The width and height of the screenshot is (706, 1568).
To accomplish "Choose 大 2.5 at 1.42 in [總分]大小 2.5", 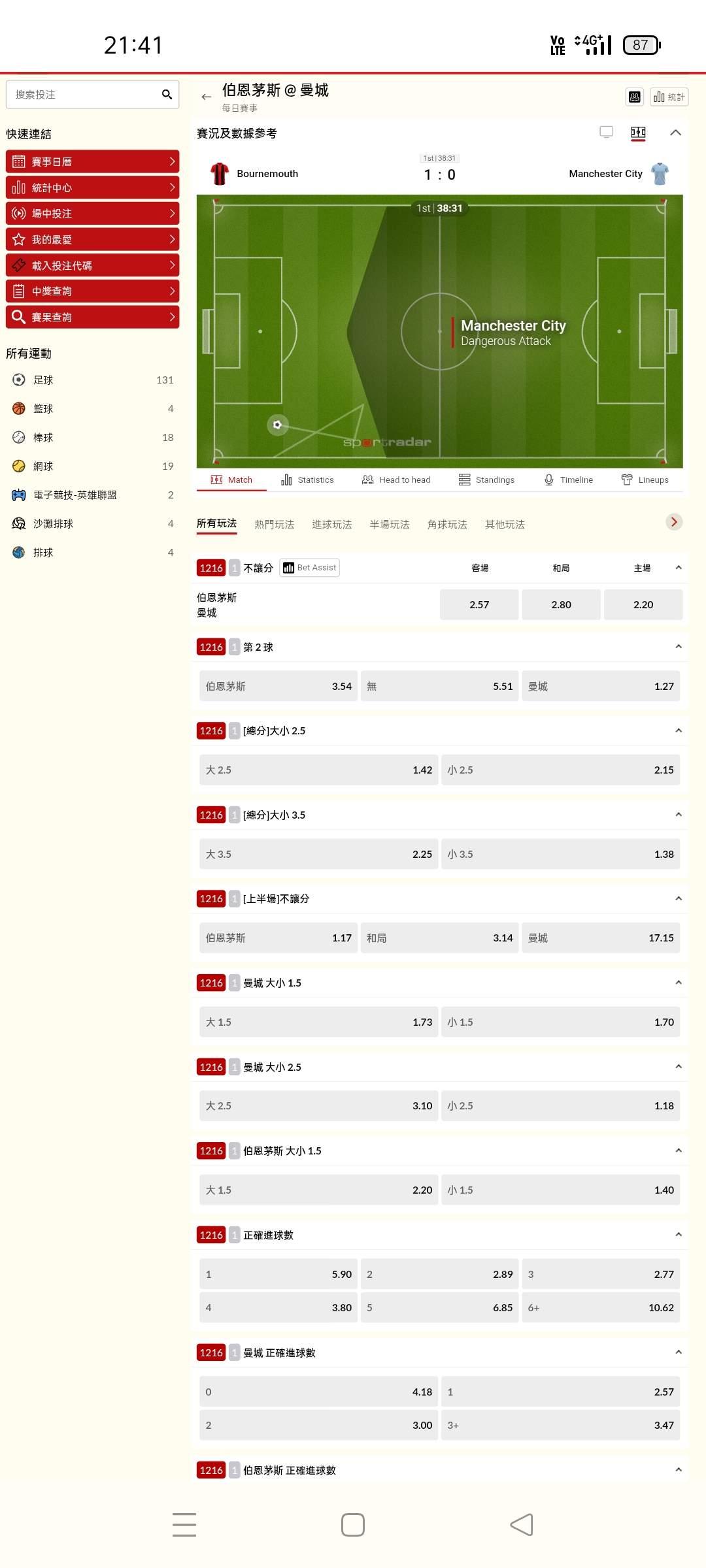I will tap(318, 770).
